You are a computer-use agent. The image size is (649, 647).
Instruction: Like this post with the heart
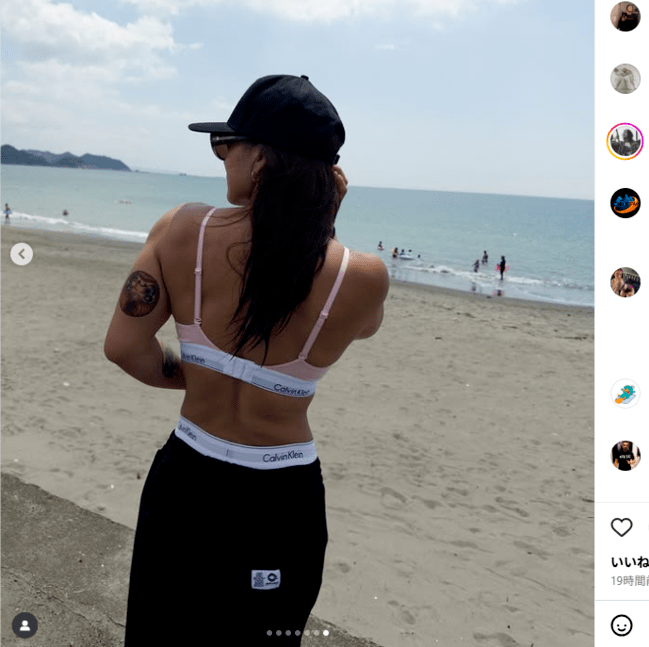coord(621,527)
